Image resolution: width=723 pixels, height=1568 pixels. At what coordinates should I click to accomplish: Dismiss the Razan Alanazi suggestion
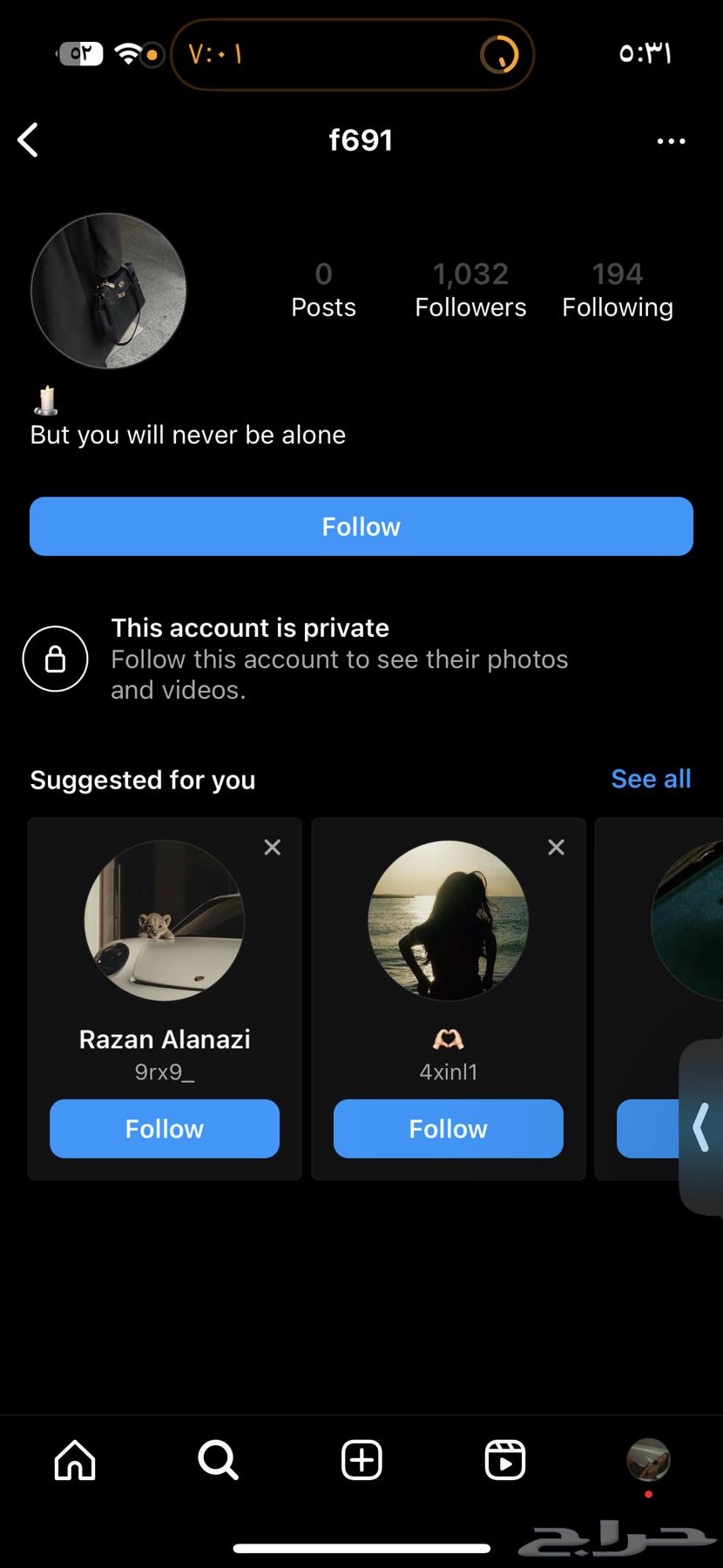pos(273,847)
